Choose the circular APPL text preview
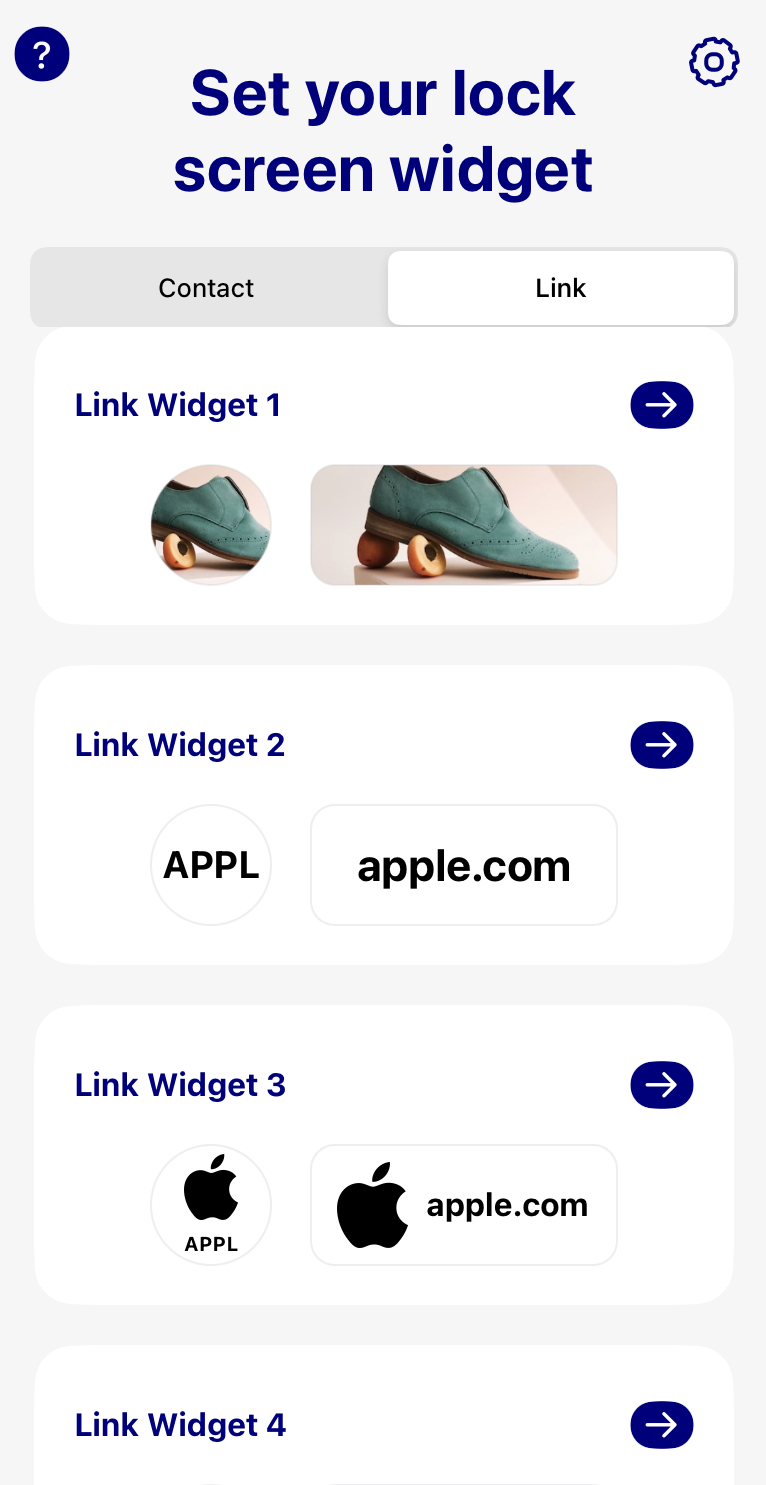The image size is (766, 1485). 211,865
